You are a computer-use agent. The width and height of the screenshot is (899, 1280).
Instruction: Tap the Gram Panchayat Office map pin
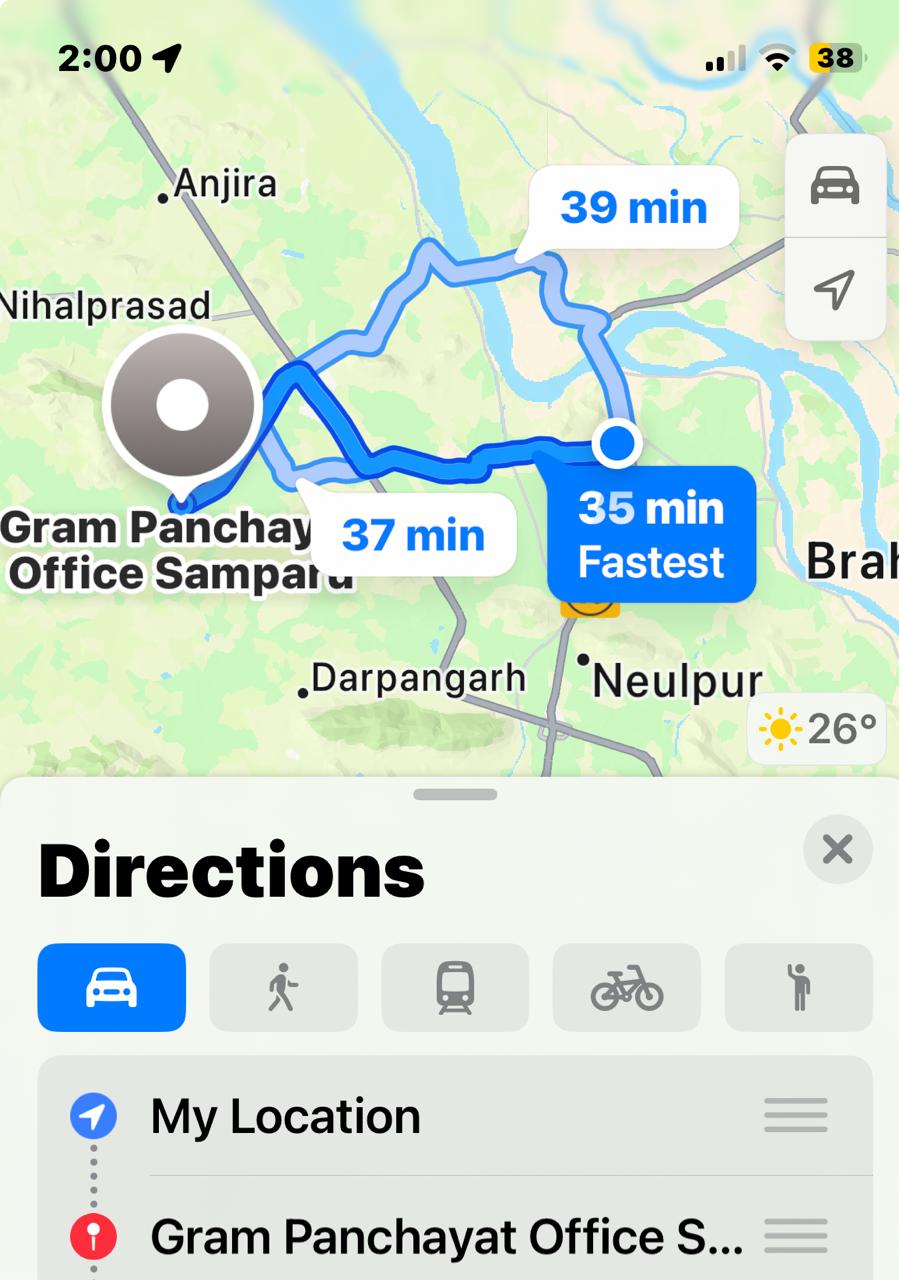click(x=182, y=406)
